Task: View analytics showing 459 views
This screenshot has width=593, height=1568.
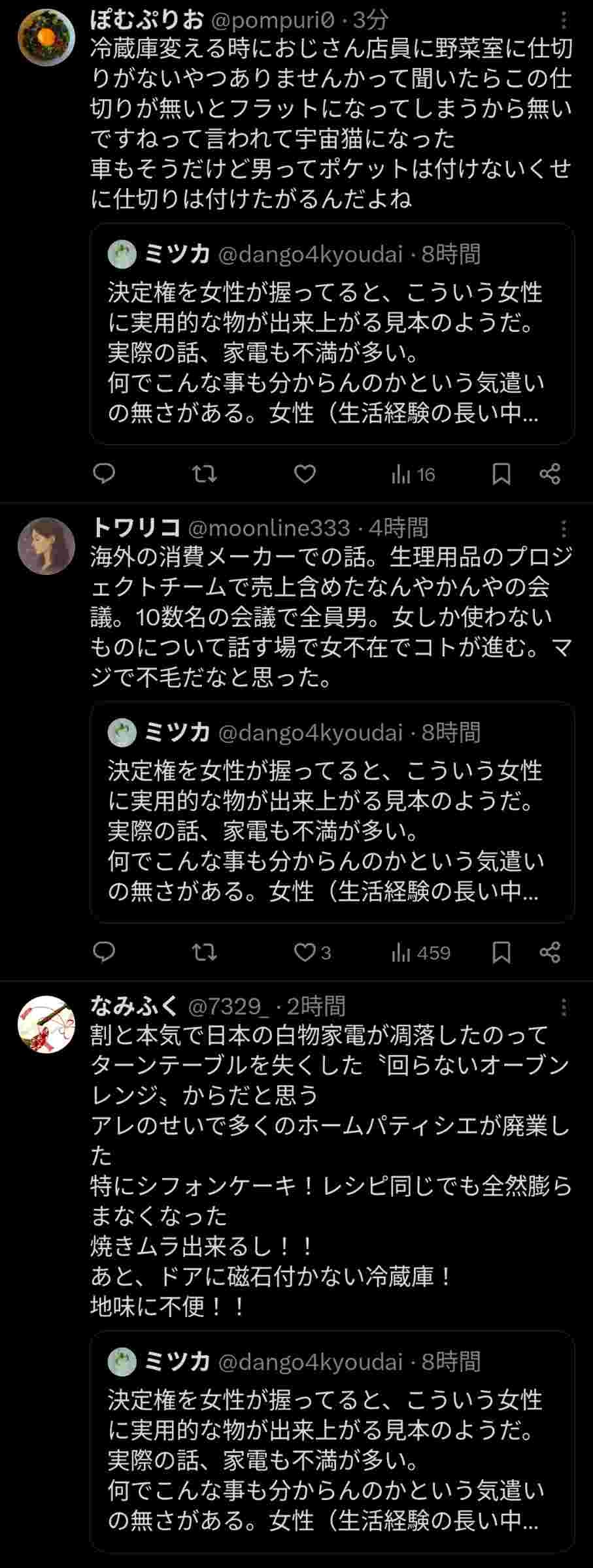Action: (x=420, y=952)
